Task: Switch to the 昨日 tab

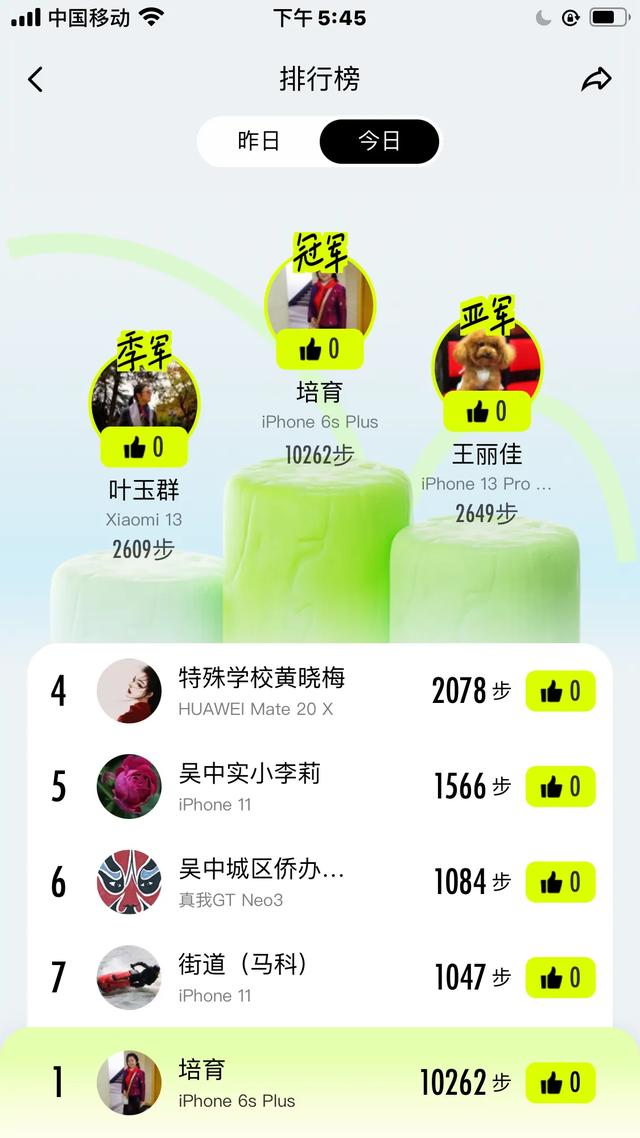Action: pos(259,141)
